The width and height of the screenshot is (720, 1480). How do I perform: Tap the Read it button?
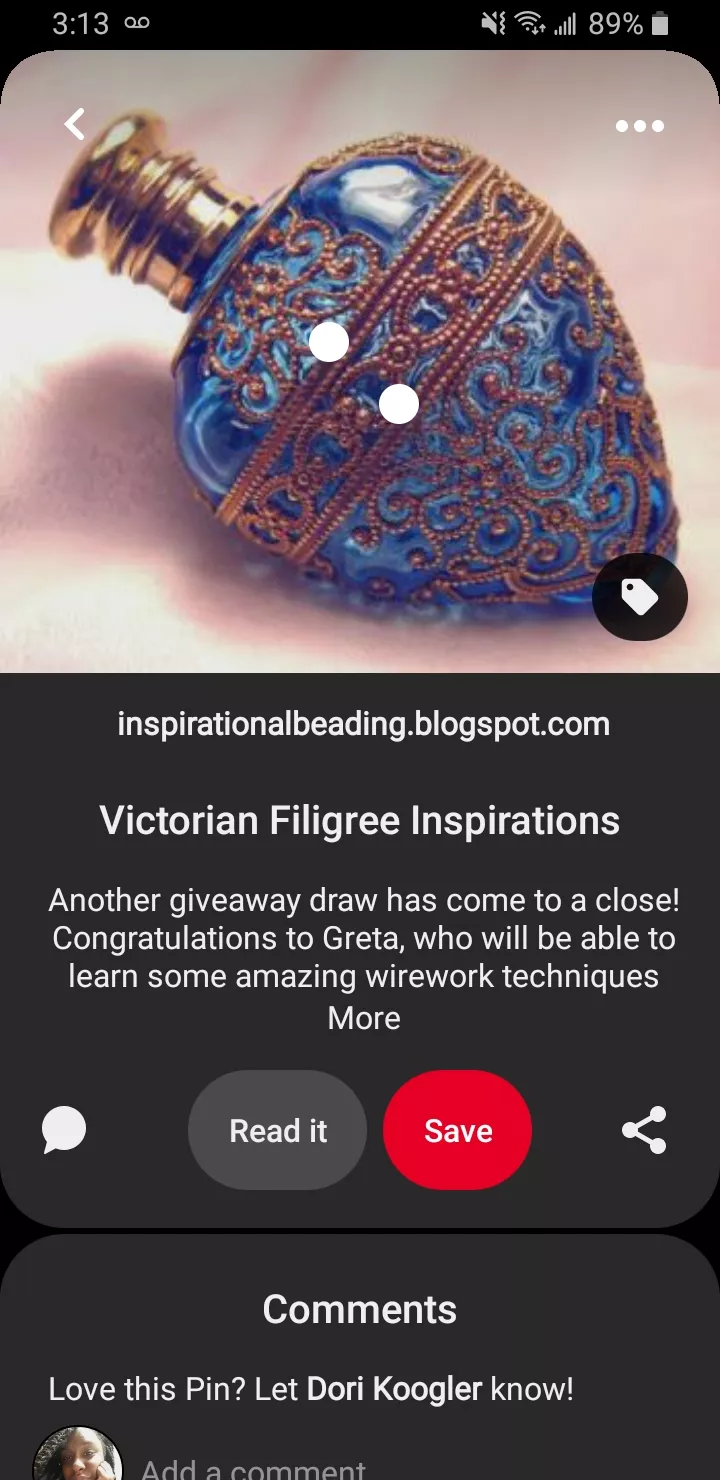pos(278,1131)
